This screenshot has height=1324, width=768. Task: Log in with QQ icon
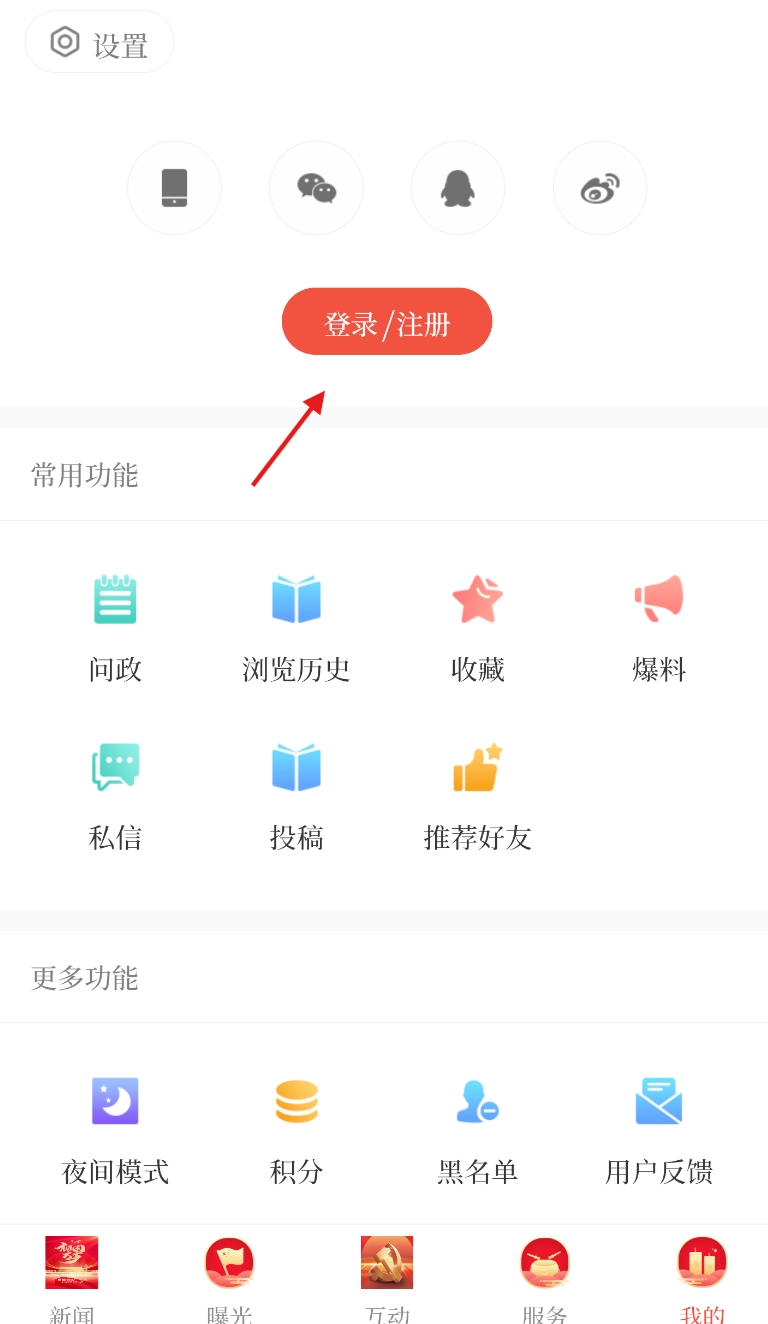click(x=458, y=188)
